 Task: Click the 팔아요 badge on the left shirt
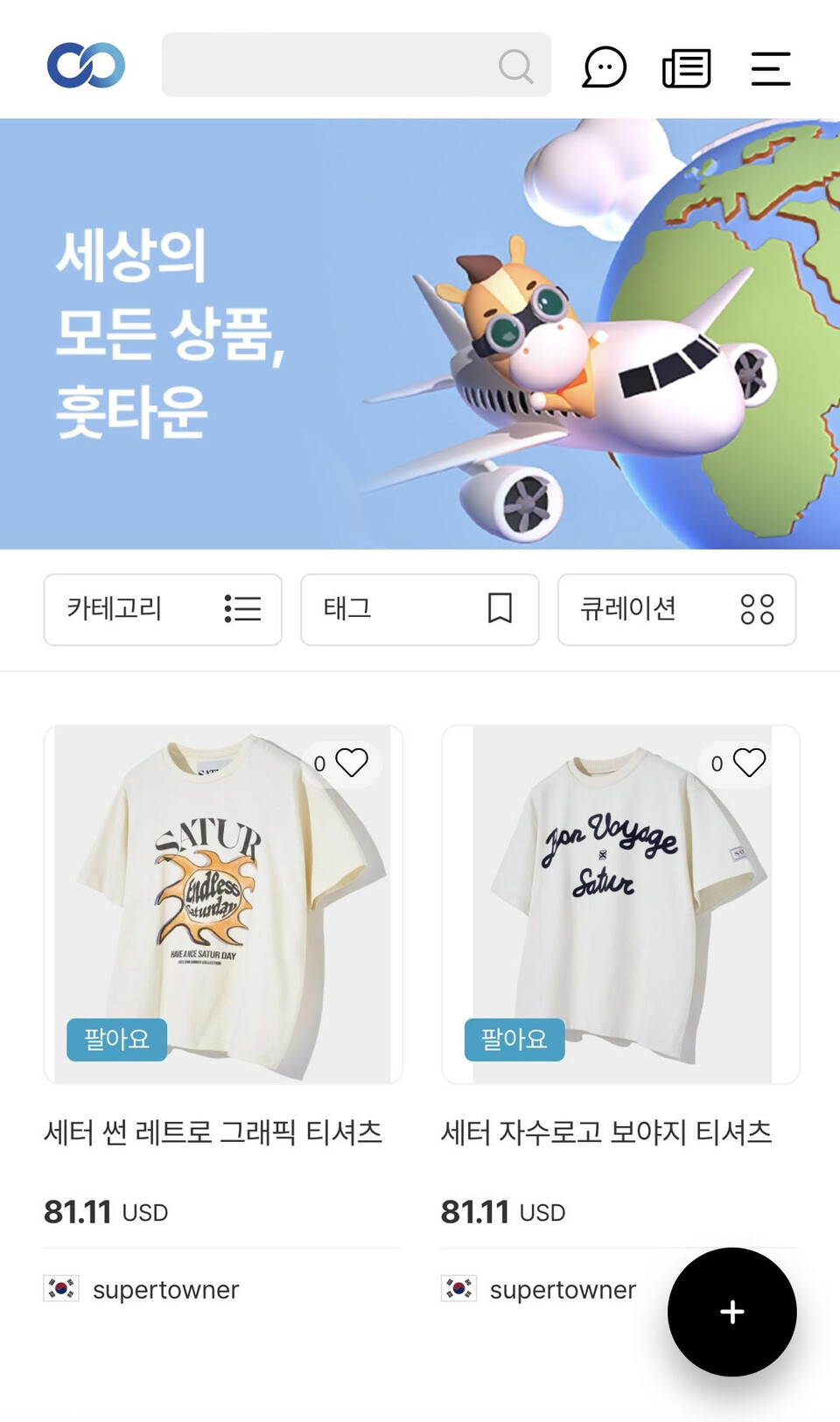(116, 1040)
